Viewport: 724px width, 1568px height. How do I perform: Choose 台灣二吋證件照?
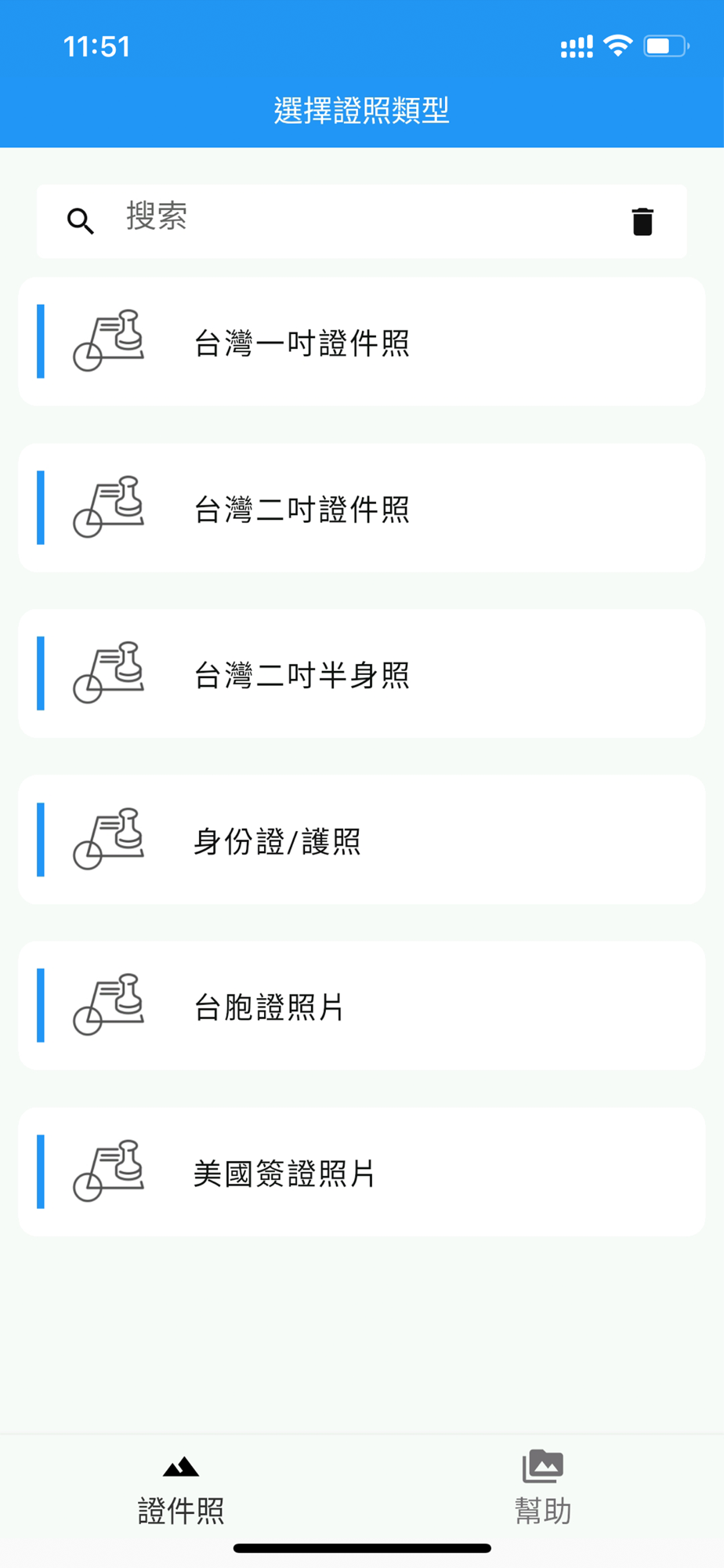362,508
